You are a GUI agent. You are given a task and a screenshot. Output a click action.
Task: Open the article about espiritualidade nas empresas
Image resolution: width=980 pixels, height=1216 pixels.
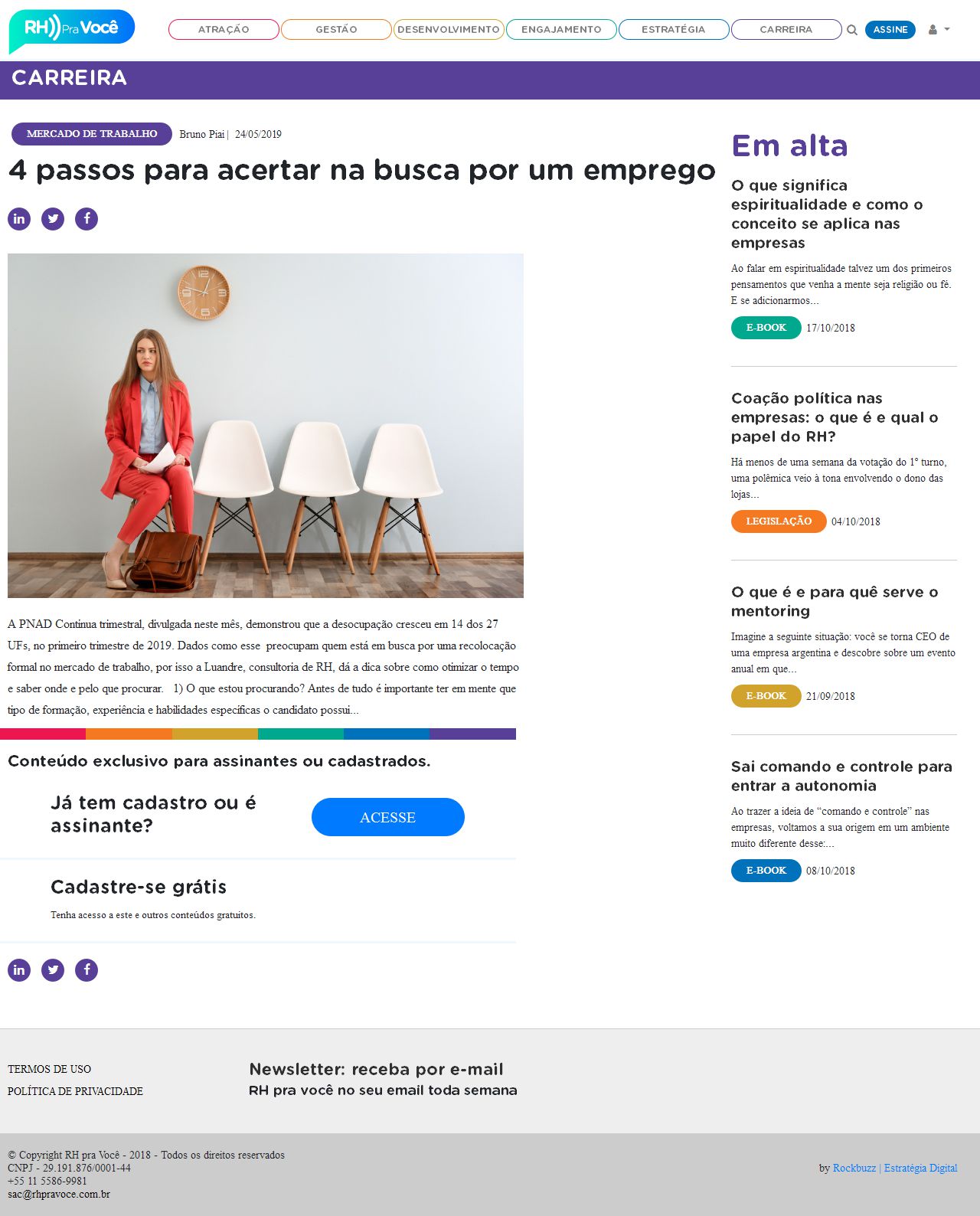pyautogui.click(x=827, y=214)
